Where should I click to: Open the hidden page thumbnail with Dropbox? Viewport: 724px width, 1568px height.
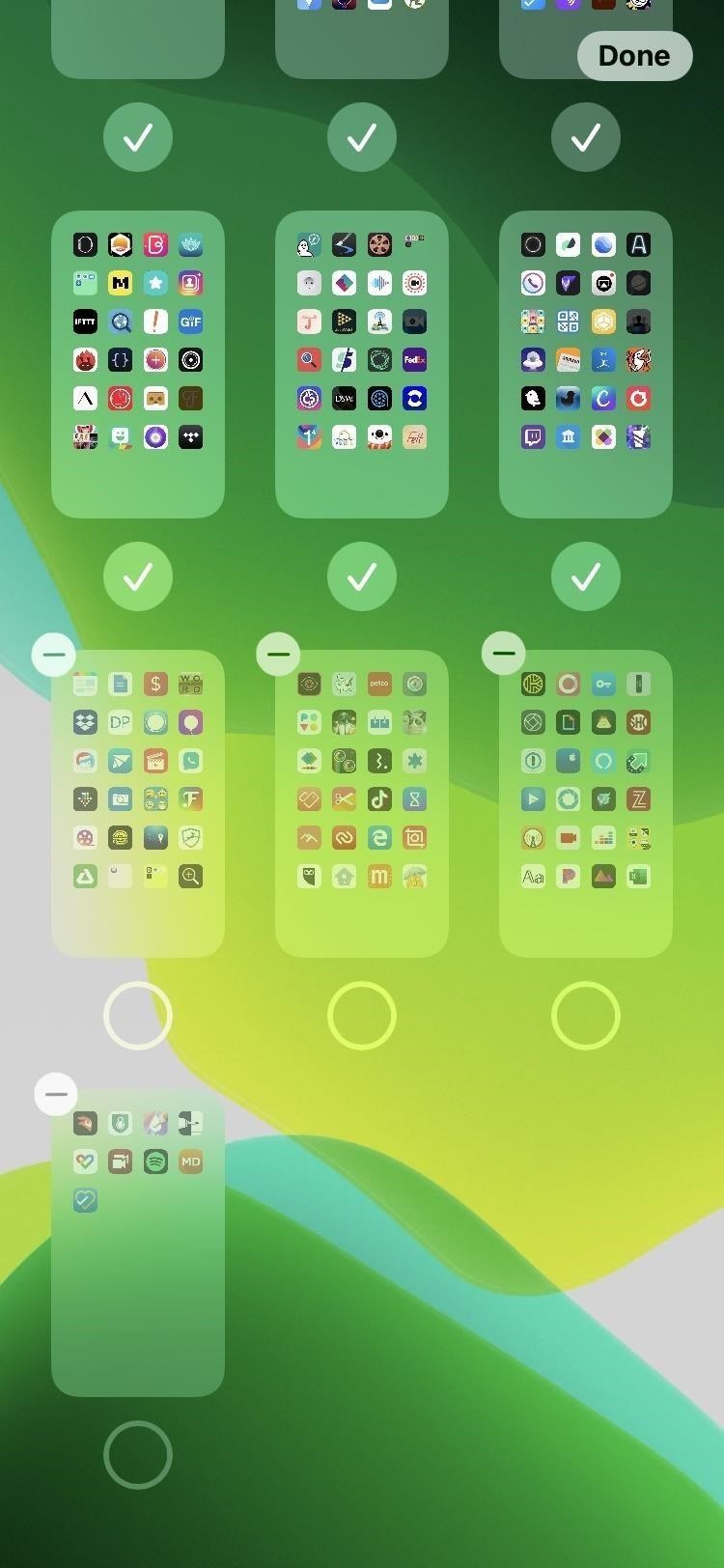point(138,803)
